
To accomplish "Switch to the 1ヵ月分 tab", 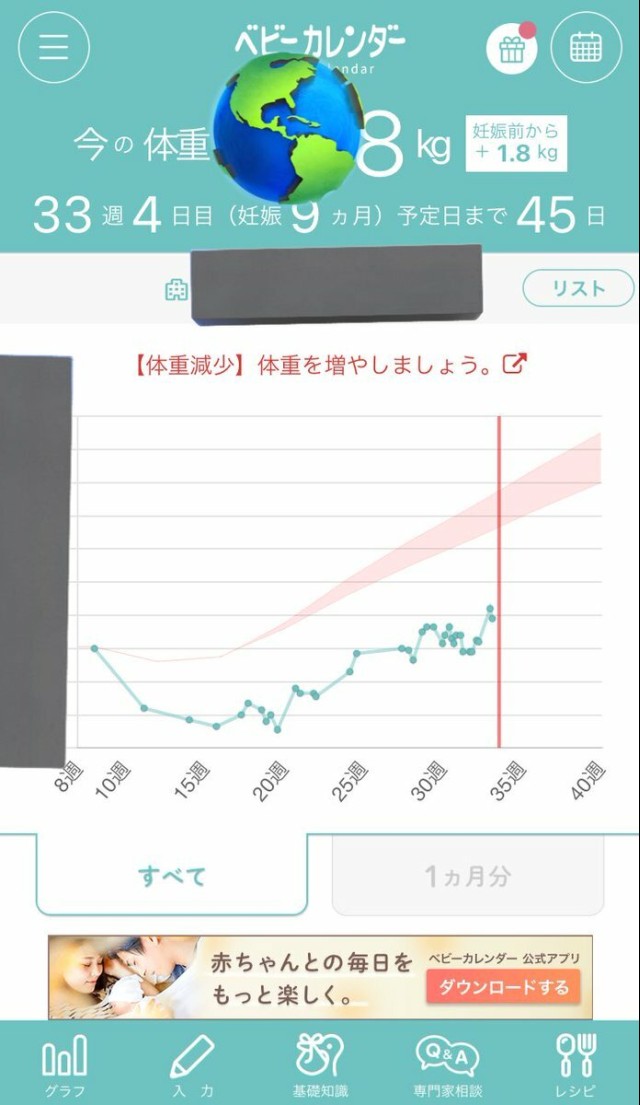I will (x=468, y=876).
